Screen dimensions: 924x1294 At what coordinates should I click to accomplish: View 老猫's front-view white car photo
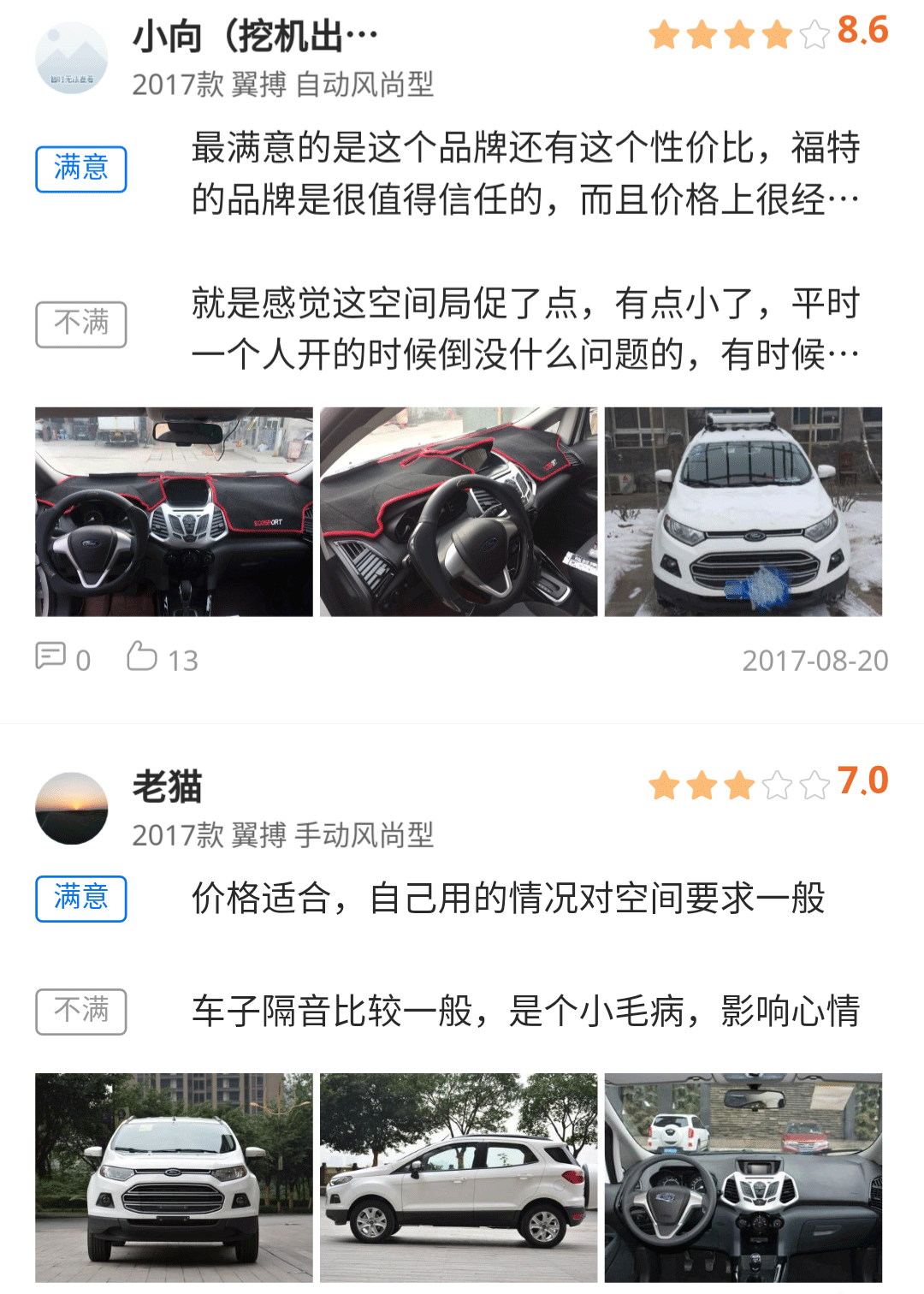point(174,1178)
